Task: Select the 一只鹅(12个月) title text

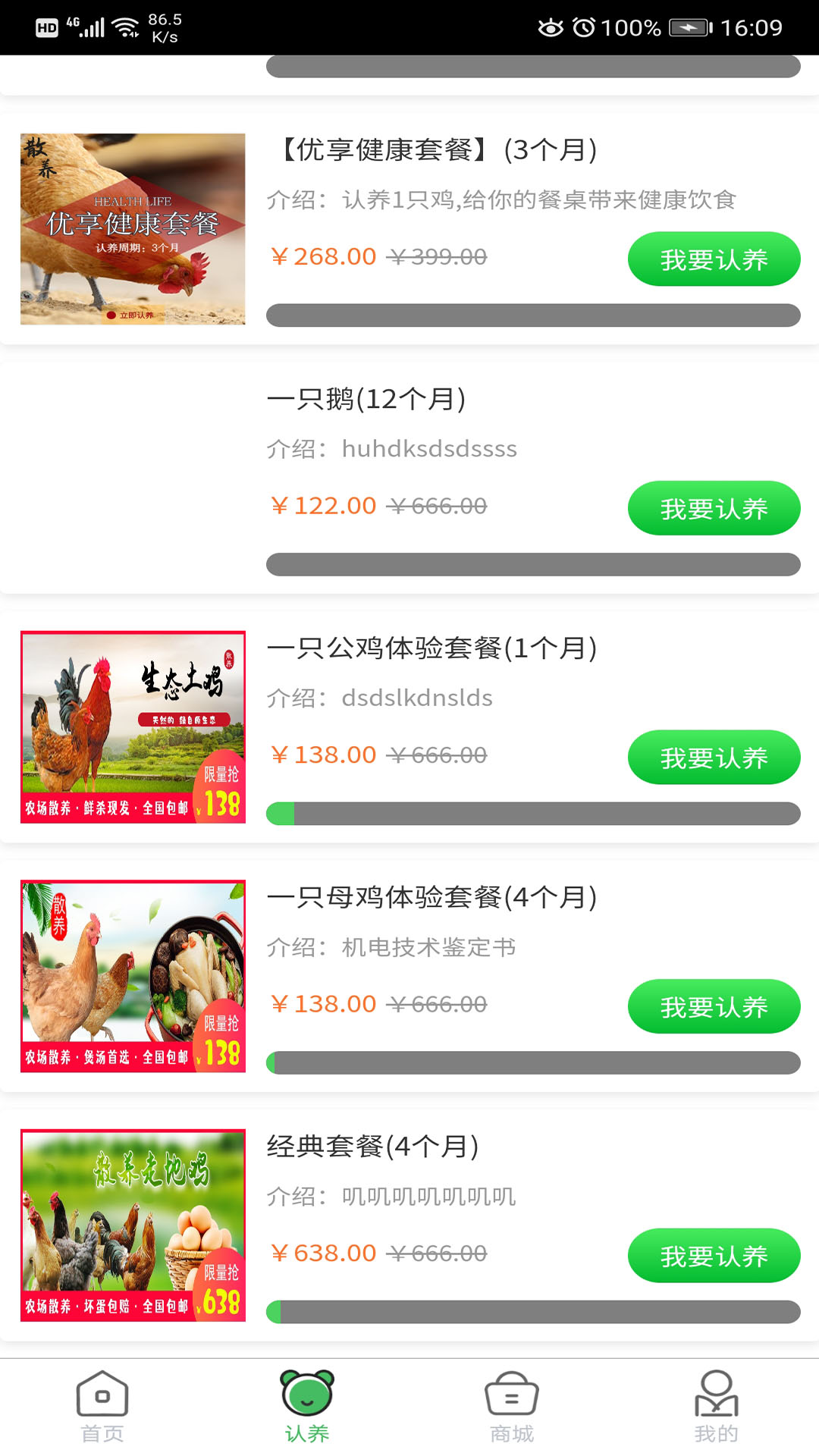Action: tap(367, 400)
